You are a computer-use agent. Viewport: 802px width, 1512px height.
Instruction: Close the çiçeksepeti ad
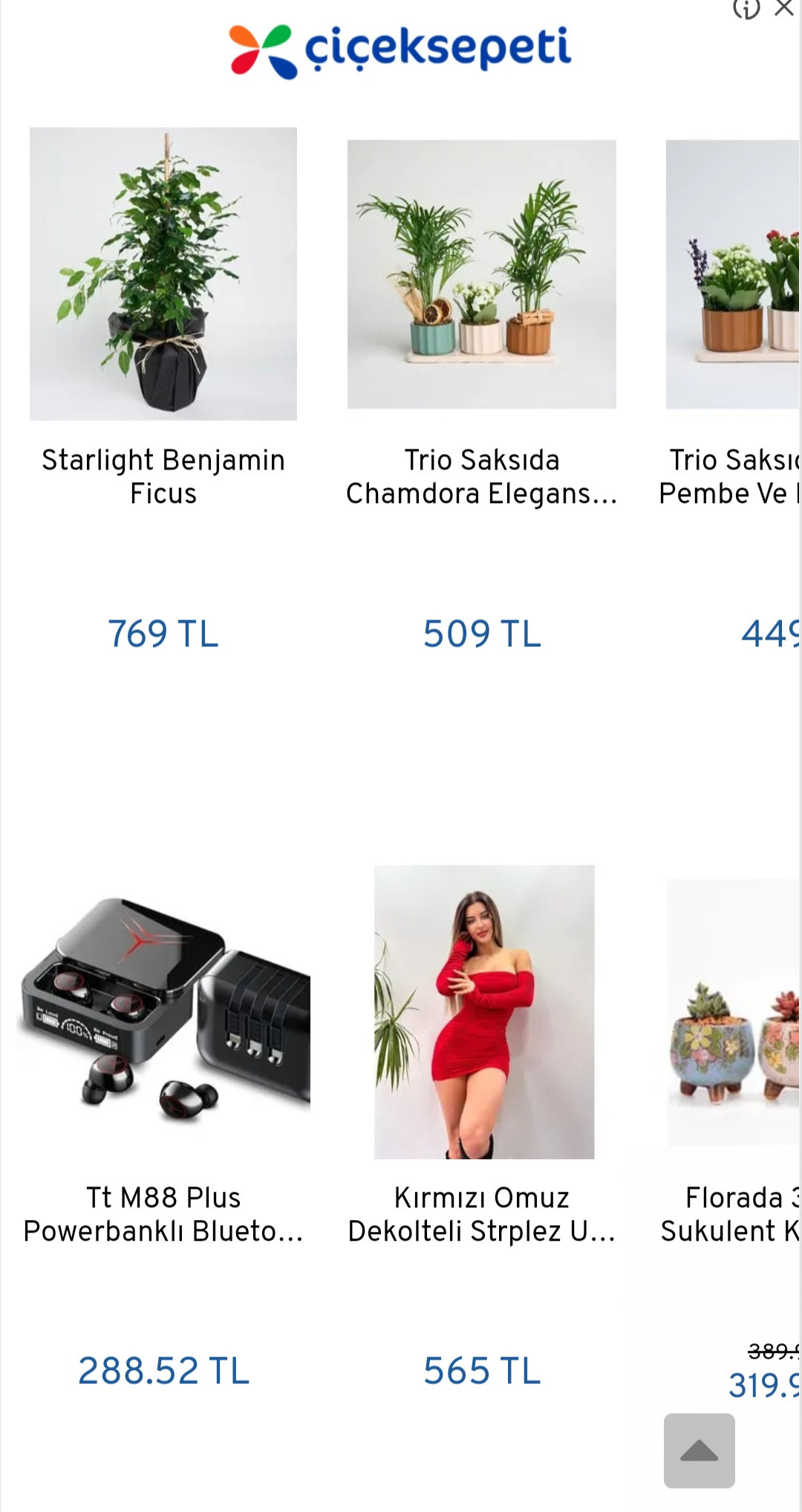point(784,8)
